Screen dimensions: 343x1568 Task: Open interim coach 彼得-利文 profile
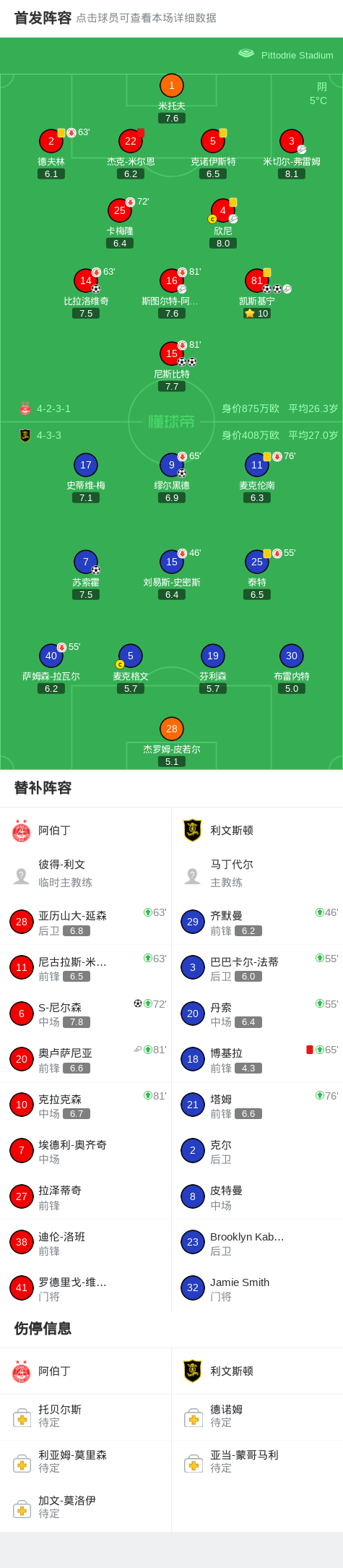(x=86, y=873)
